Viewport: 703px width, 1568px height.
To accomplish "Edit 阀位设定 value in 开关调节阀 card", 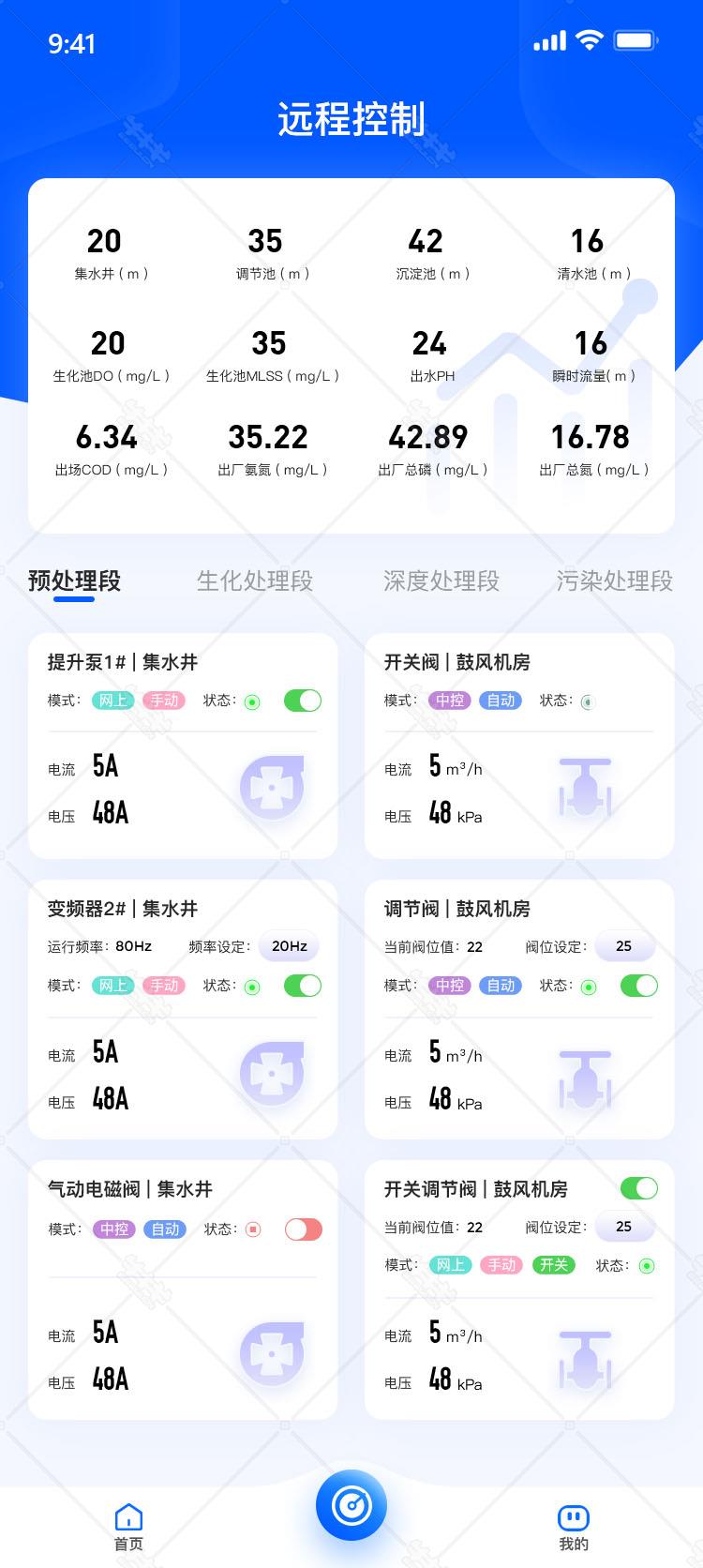I will (624, 1227).
